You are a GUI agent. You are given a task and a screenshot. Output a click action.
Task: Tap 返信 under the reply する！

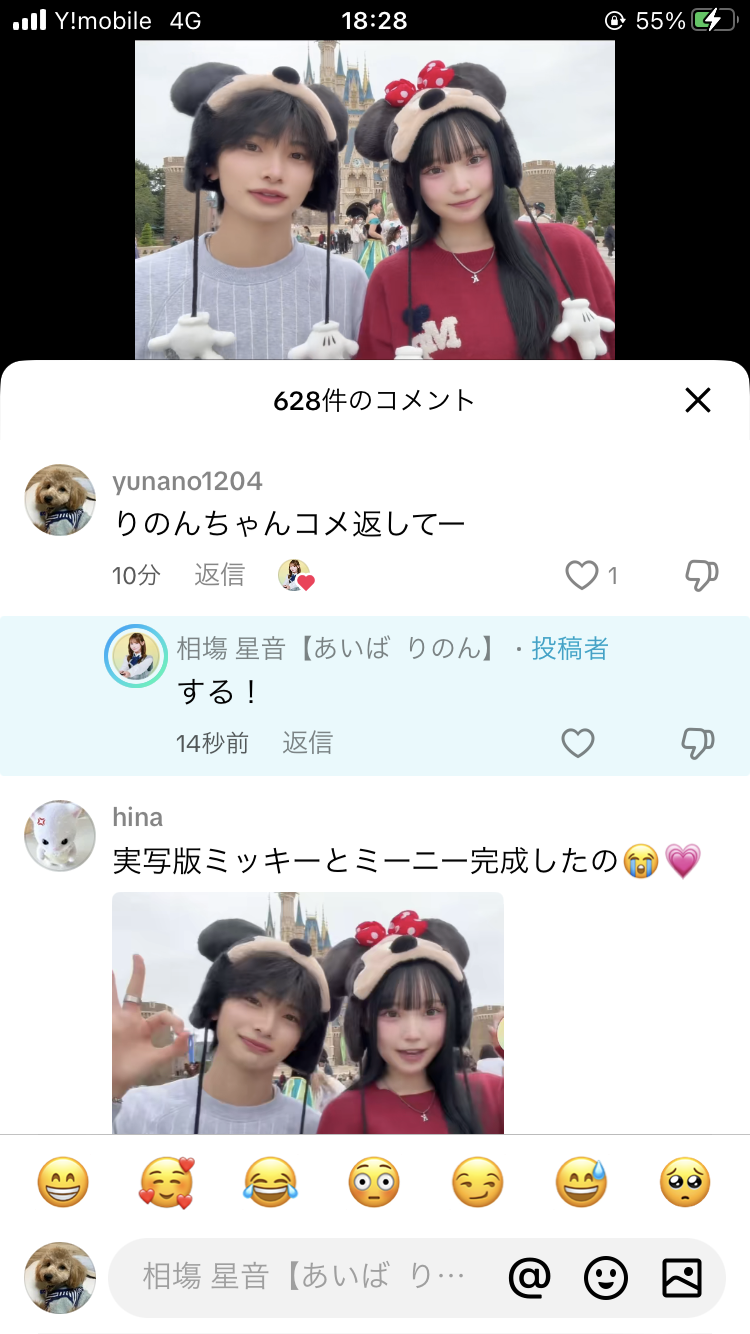(x=307, y=743)
